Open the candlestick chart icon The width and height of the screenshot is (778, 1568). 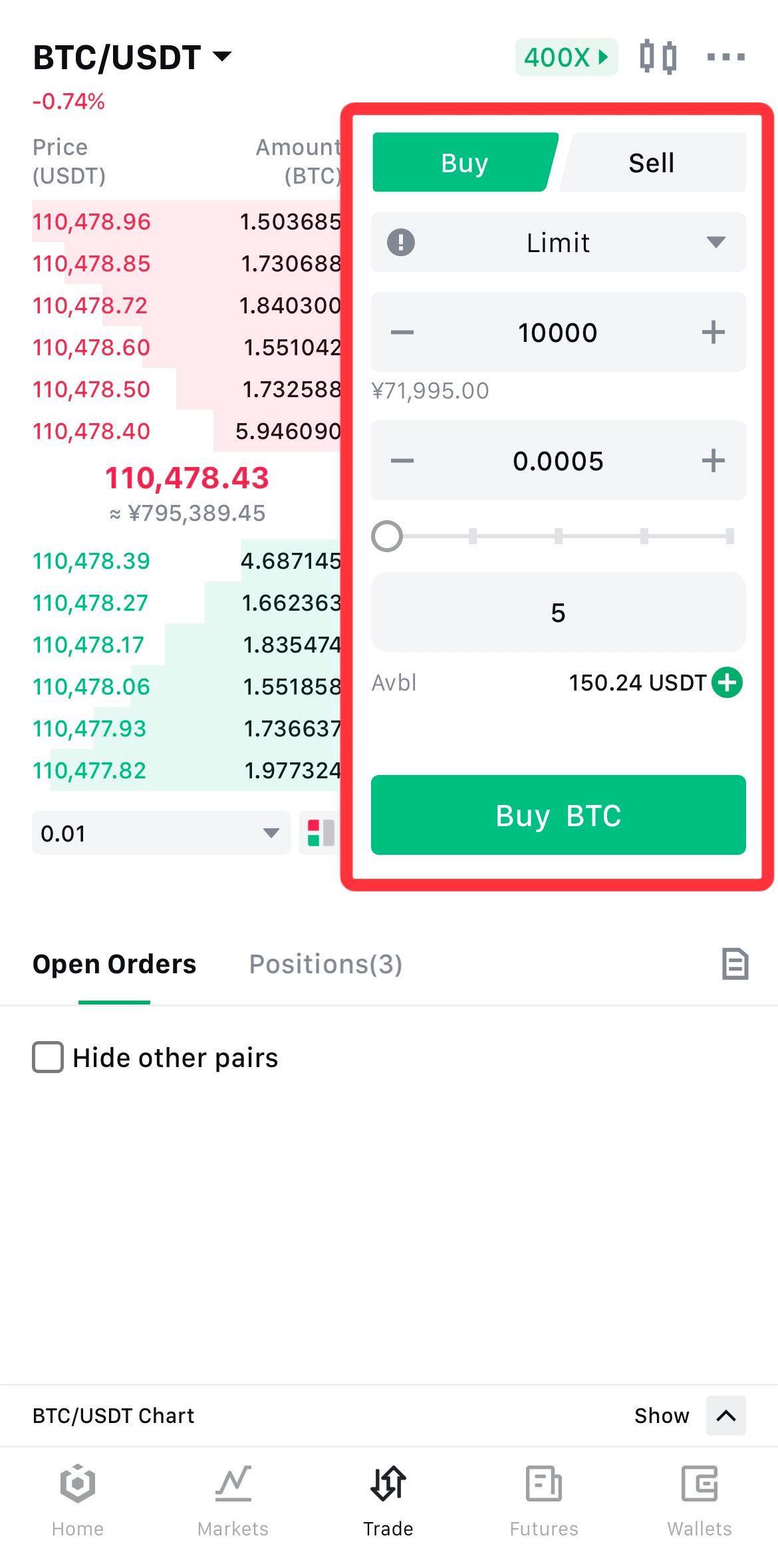(x=658, y=57)
